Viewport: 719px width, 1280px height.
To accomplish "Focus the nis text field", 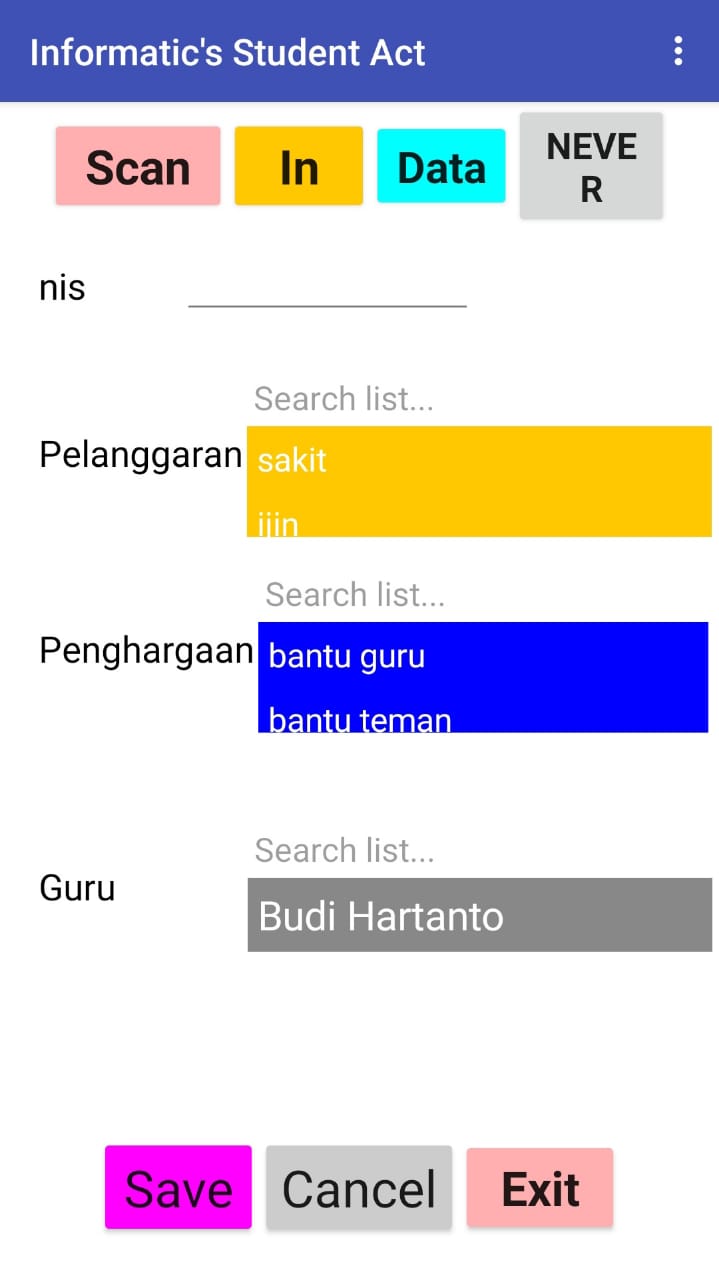I will [x=327, y=288].
